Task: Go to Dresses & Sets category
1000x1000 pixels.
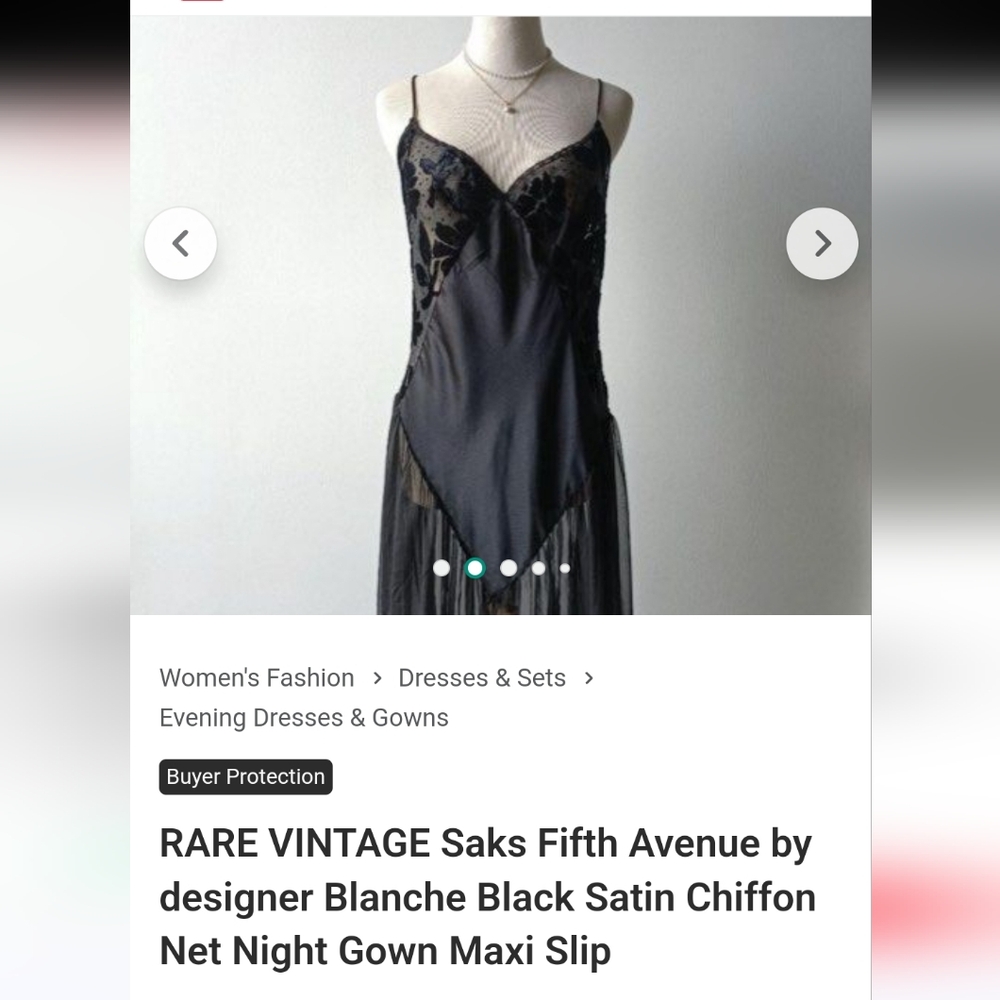Action: coord(482,678)
